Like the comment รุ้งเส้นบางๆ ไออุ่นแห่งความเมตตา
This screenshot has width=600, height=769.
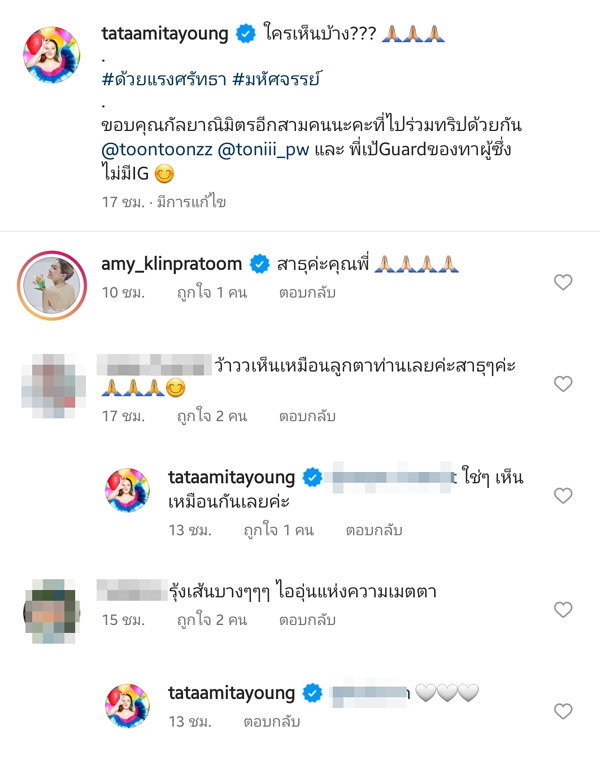(563, 610)
